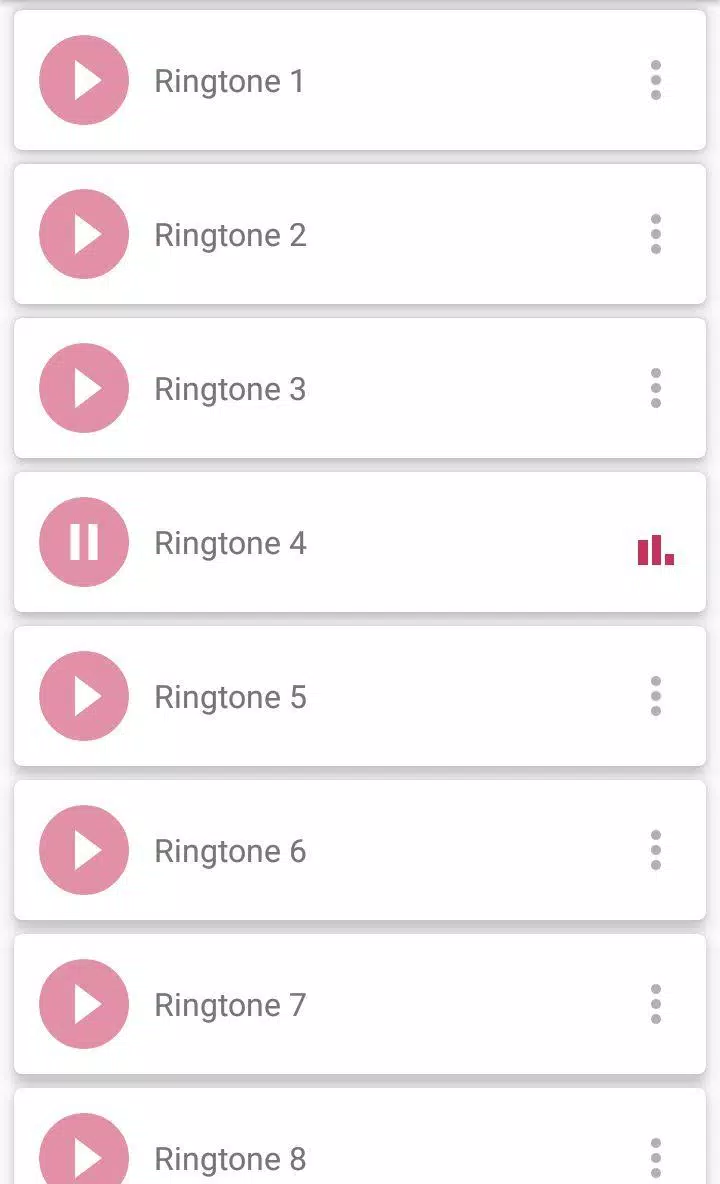Play Ringtone 1
Viewport: 720px width, 1184px height.
click(x=84, y=80)
